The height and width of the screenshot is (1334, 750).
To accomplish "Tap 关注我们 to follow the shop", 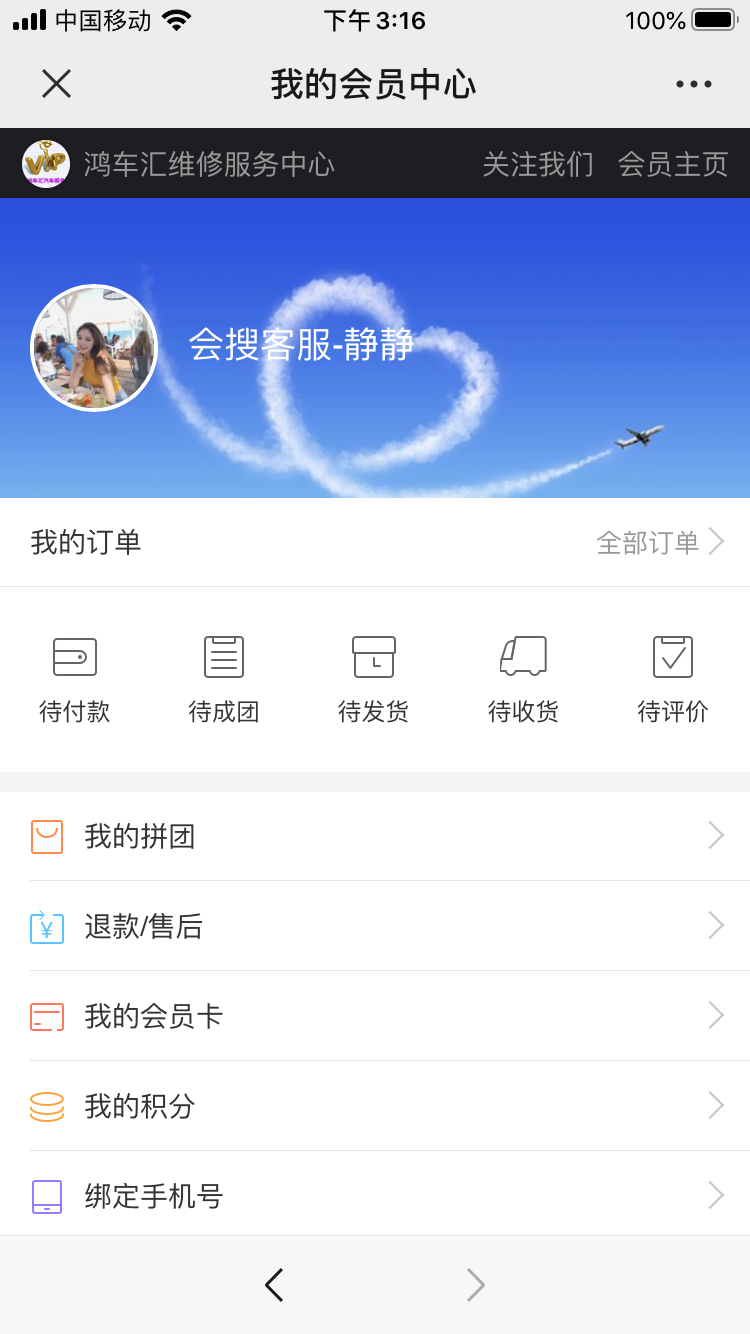I will coord(537,164).
